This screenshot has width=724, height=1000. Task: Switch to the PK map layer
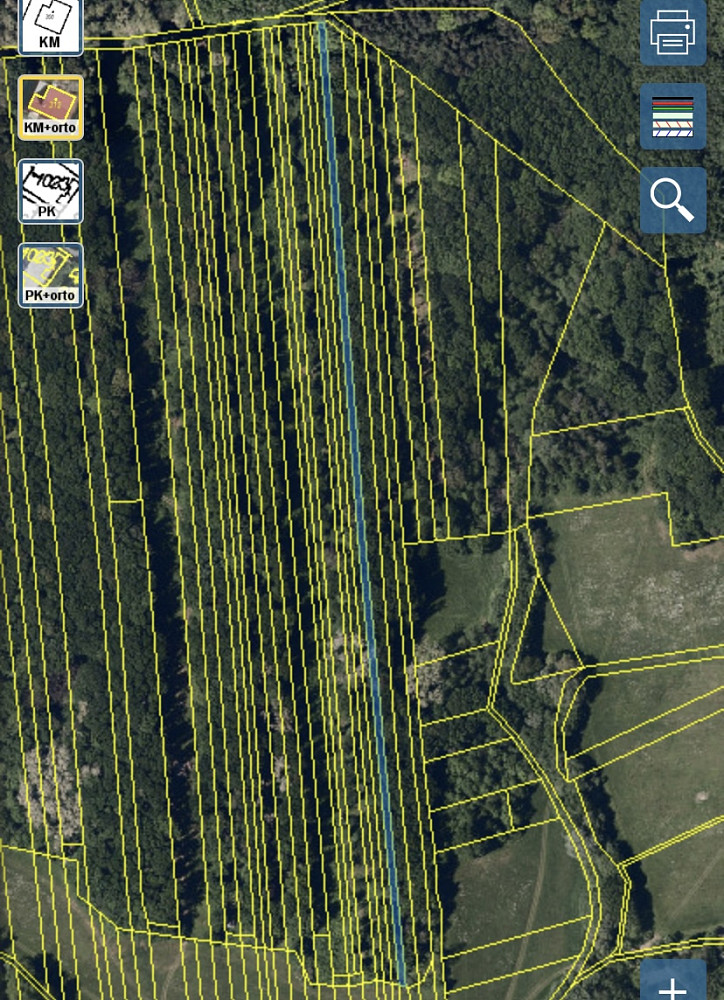point(50,191)
